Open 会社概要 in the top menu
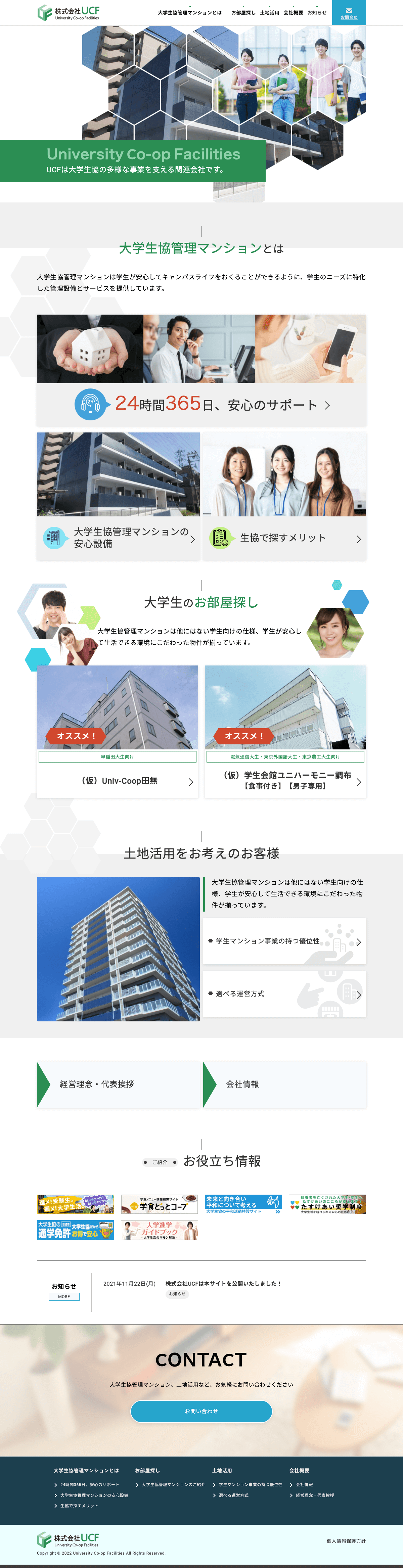This screenshot has height=1568, width=403. 293,13
